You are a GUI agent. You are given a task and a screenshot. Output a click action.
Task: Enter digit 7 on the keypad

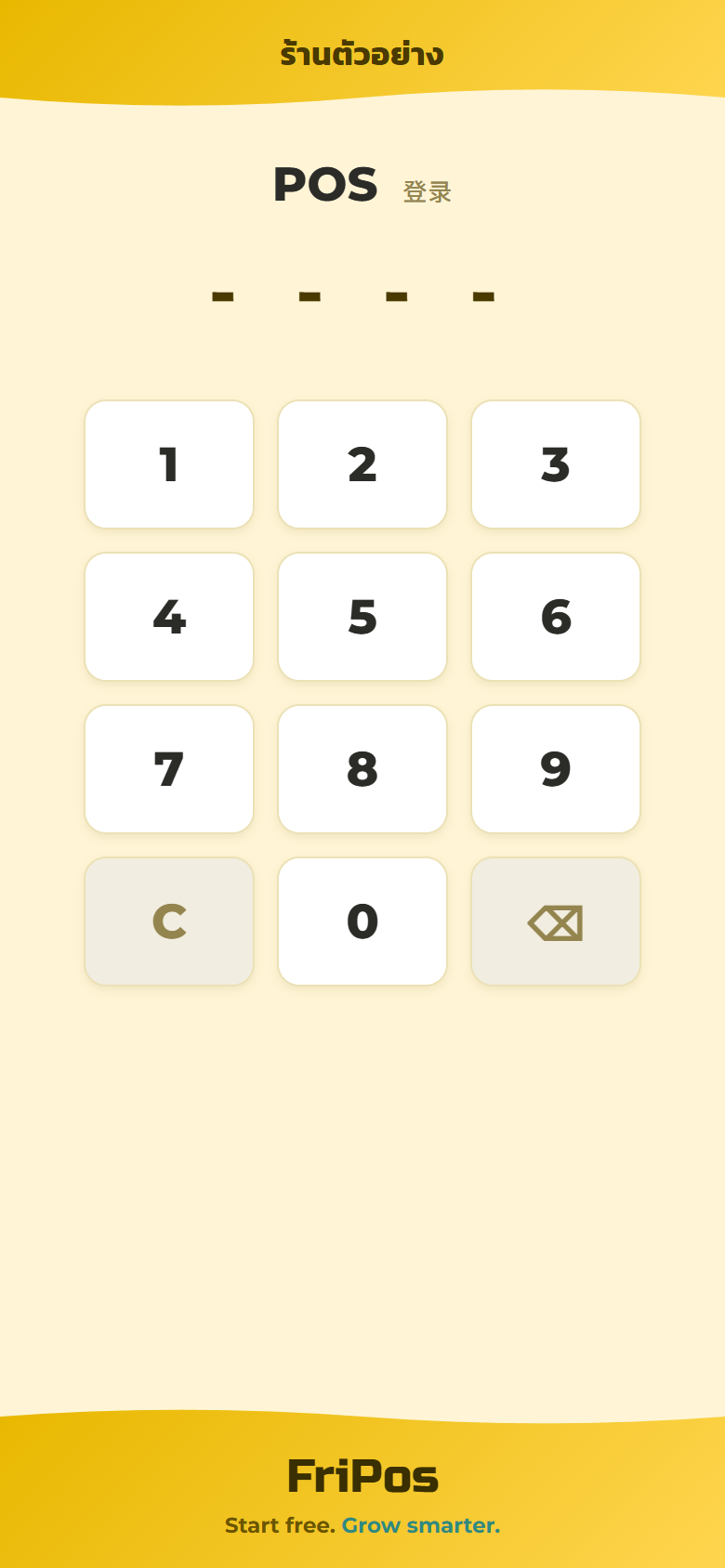tap(169, 769)
